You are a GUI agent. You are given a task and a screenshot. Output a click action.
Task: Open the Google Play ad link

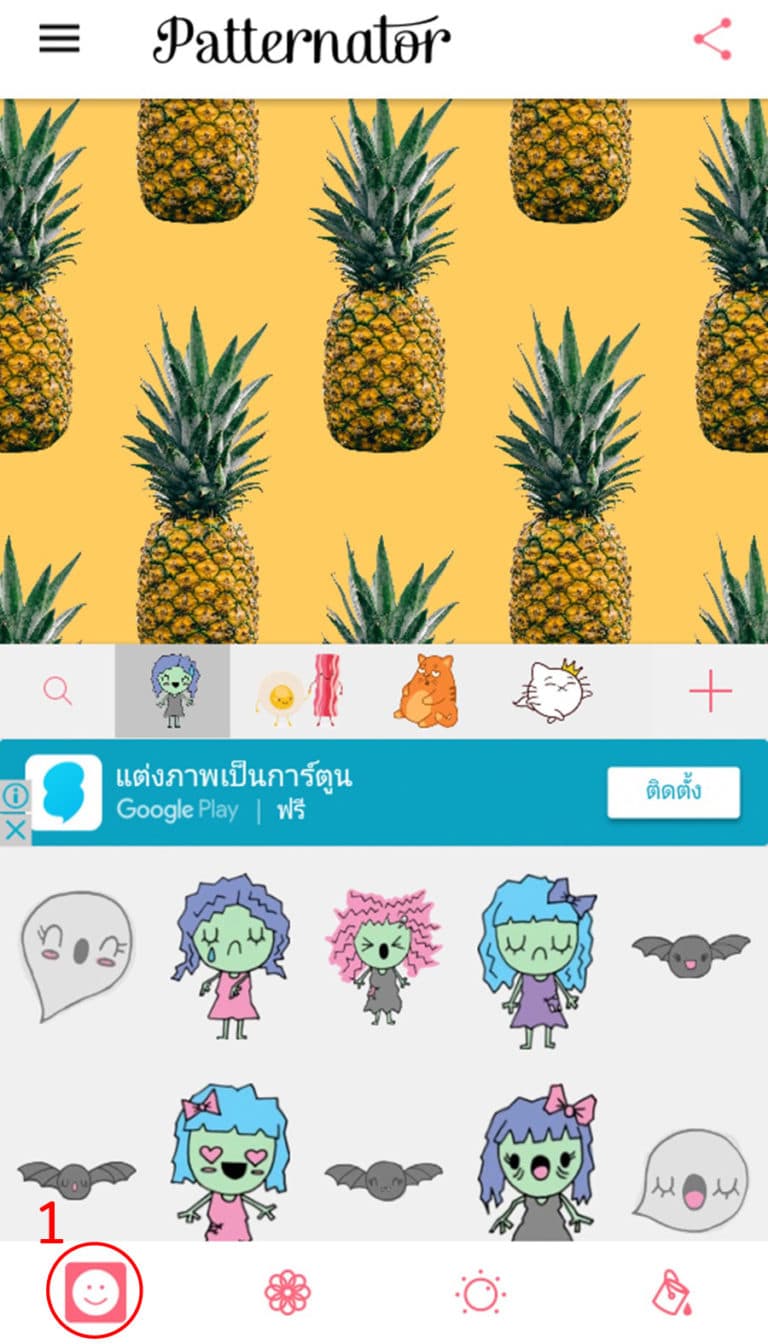[180, 812]
